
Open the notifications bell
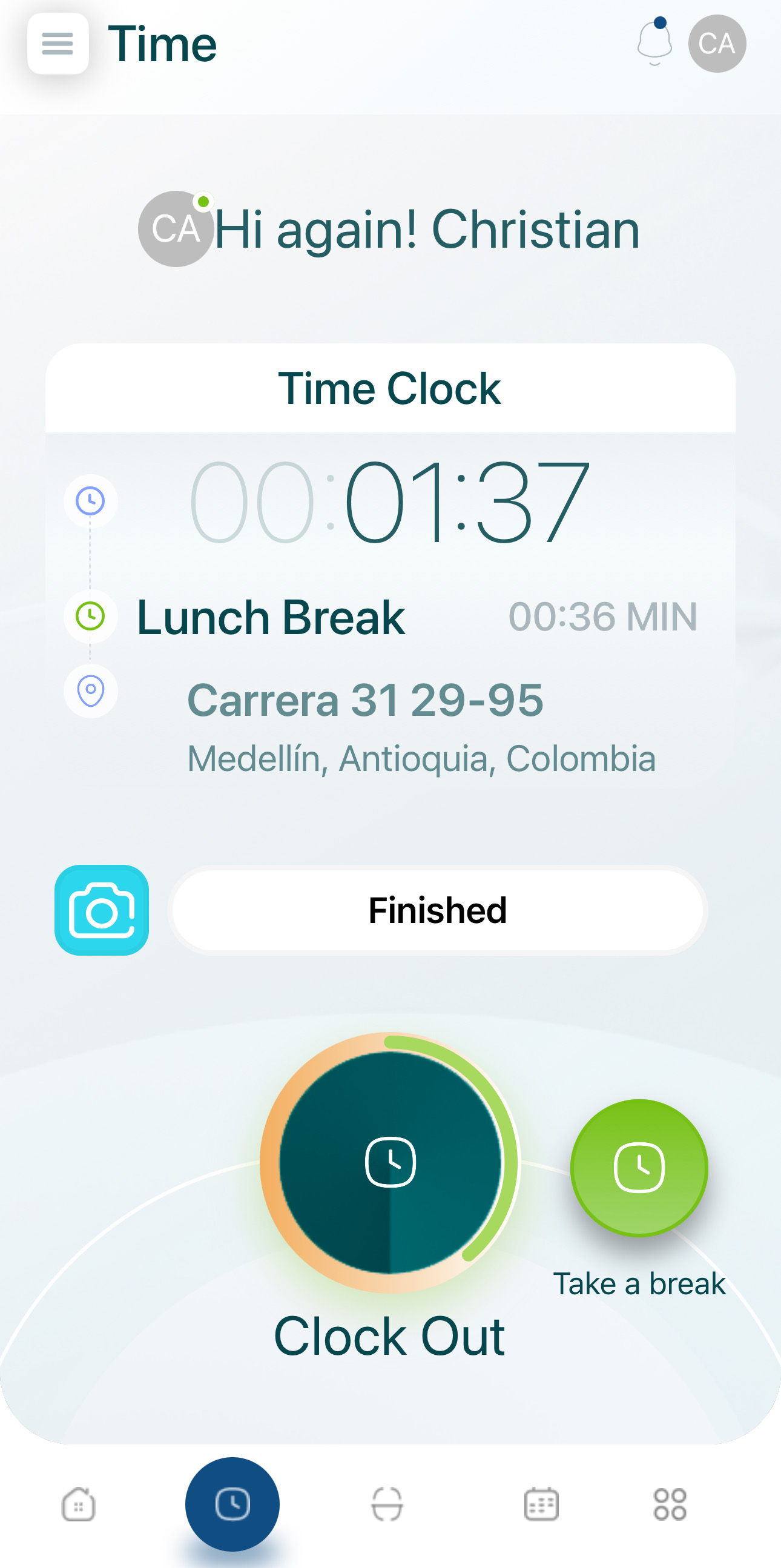(654, 44)
